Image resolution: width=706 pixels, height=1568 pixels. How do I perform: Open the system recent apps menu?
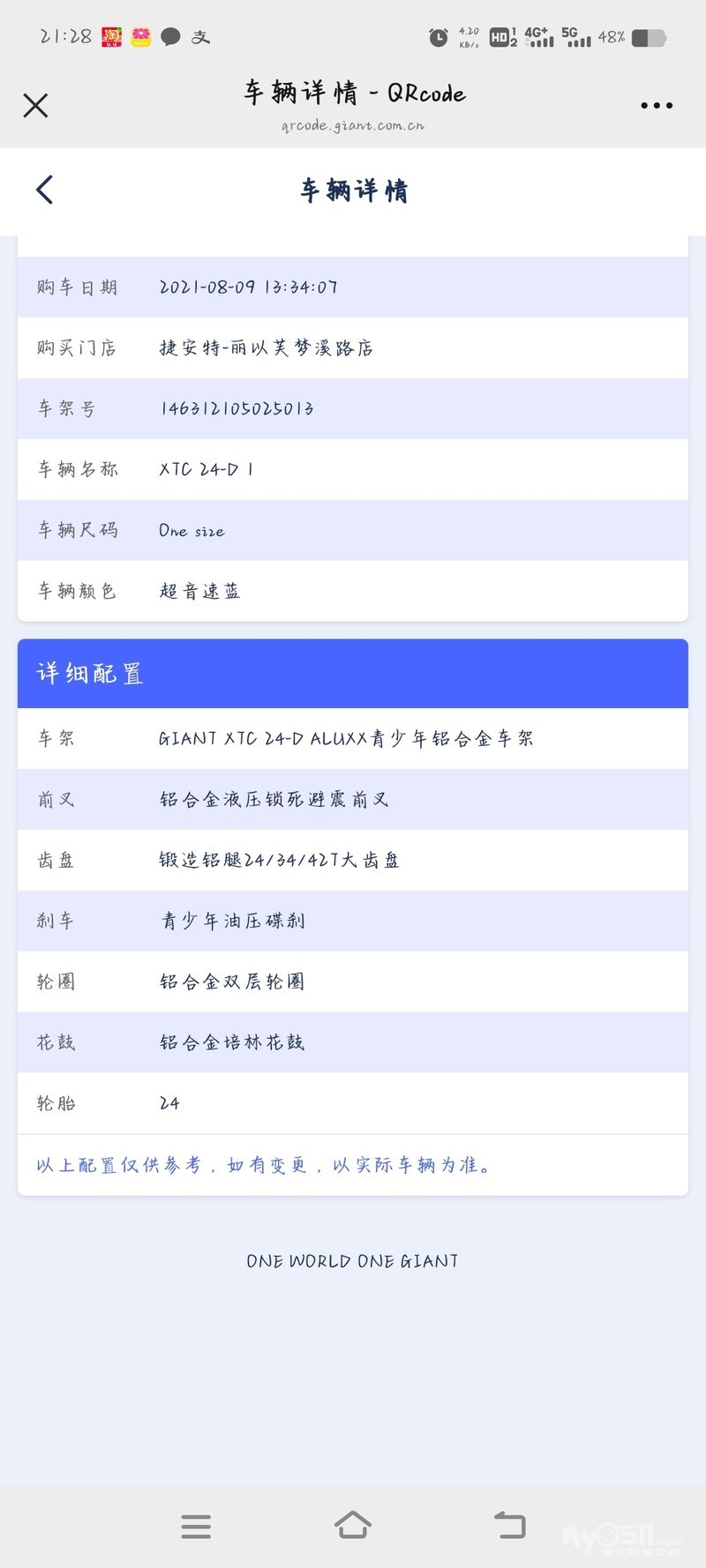pyautogui.click(x=196, y=1526)
